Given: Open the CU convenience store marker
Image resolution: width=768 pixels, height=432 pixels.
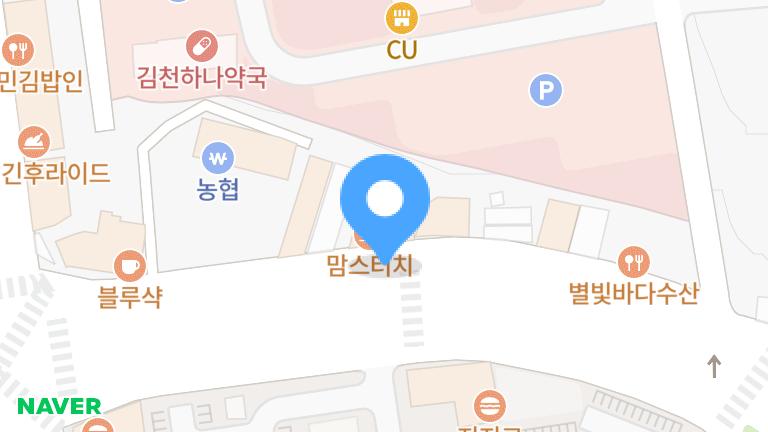Looking at the screenshot, I should click(x=402, y=17).
